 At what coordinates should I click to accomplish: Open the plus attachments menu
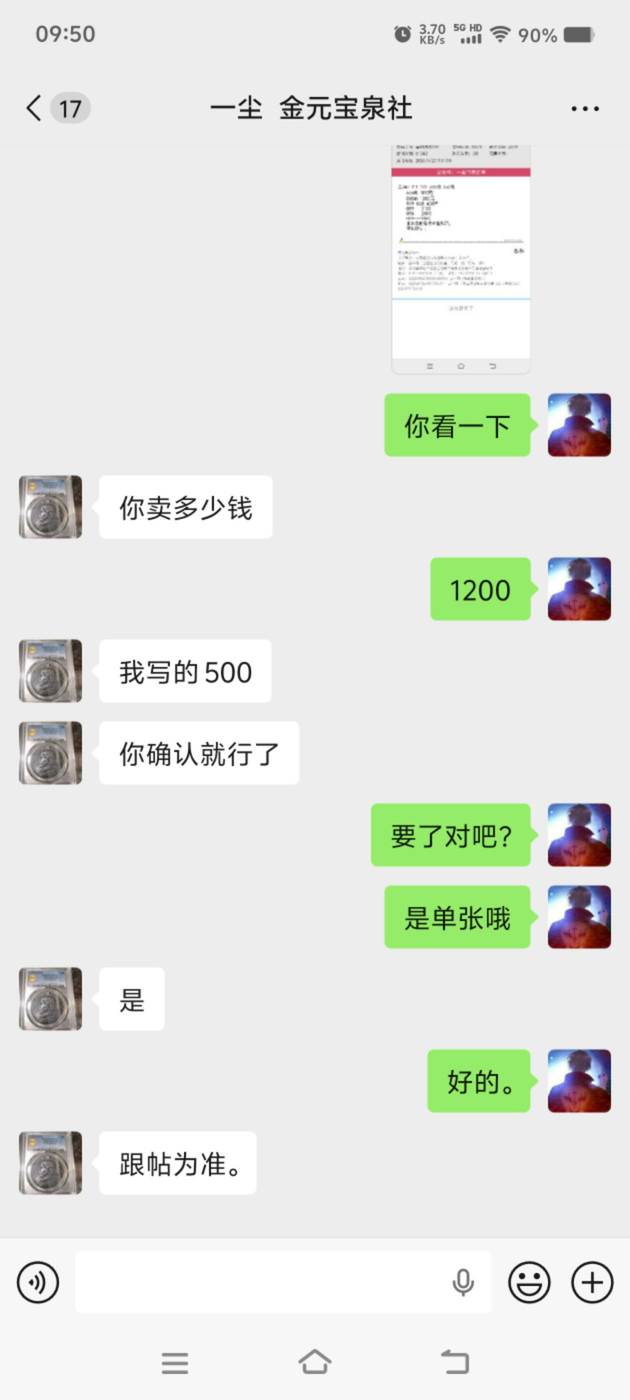click(592, 1281)
